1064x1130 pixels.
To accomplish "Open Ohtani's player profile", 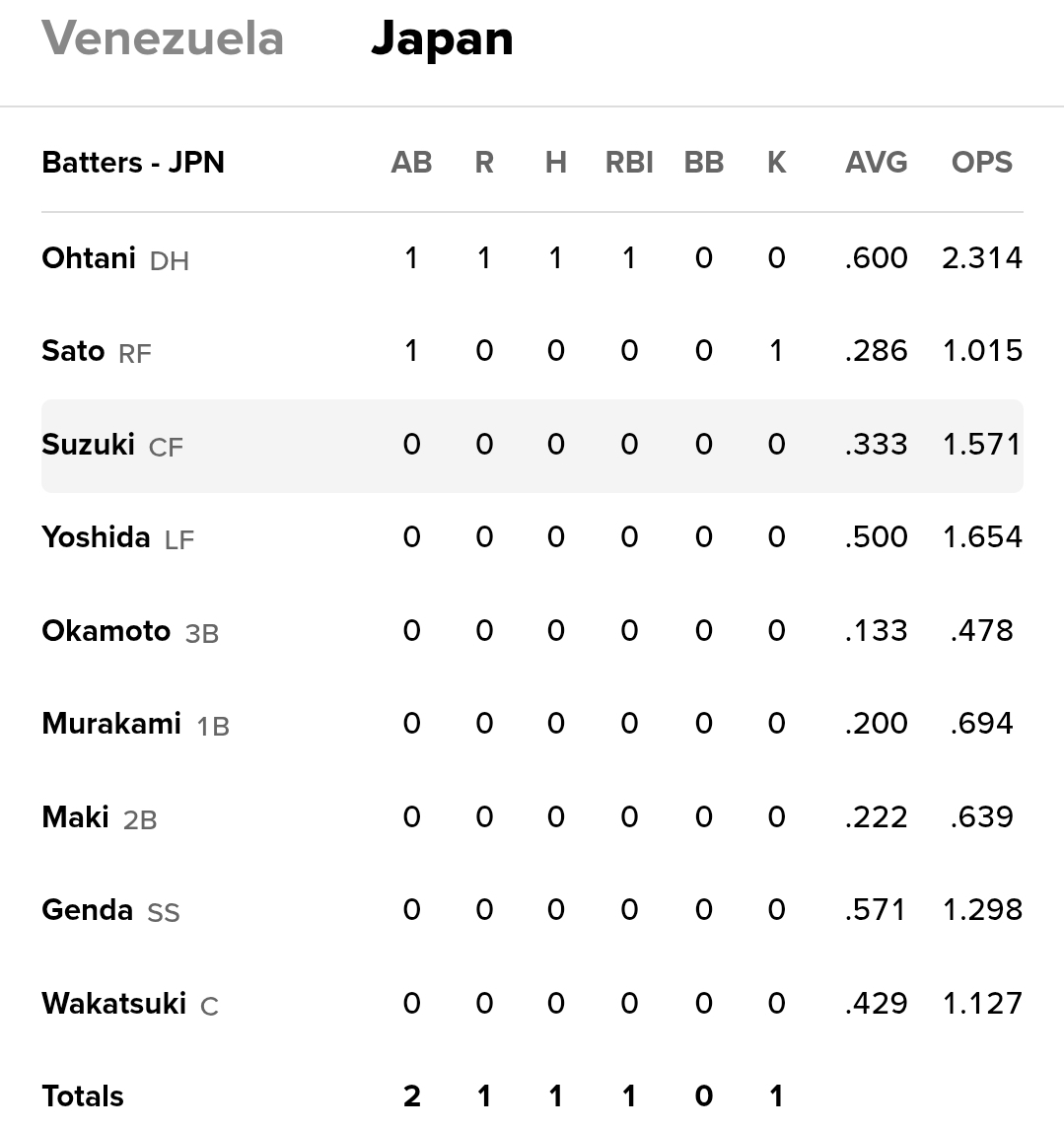I will (x=89, y=258).
